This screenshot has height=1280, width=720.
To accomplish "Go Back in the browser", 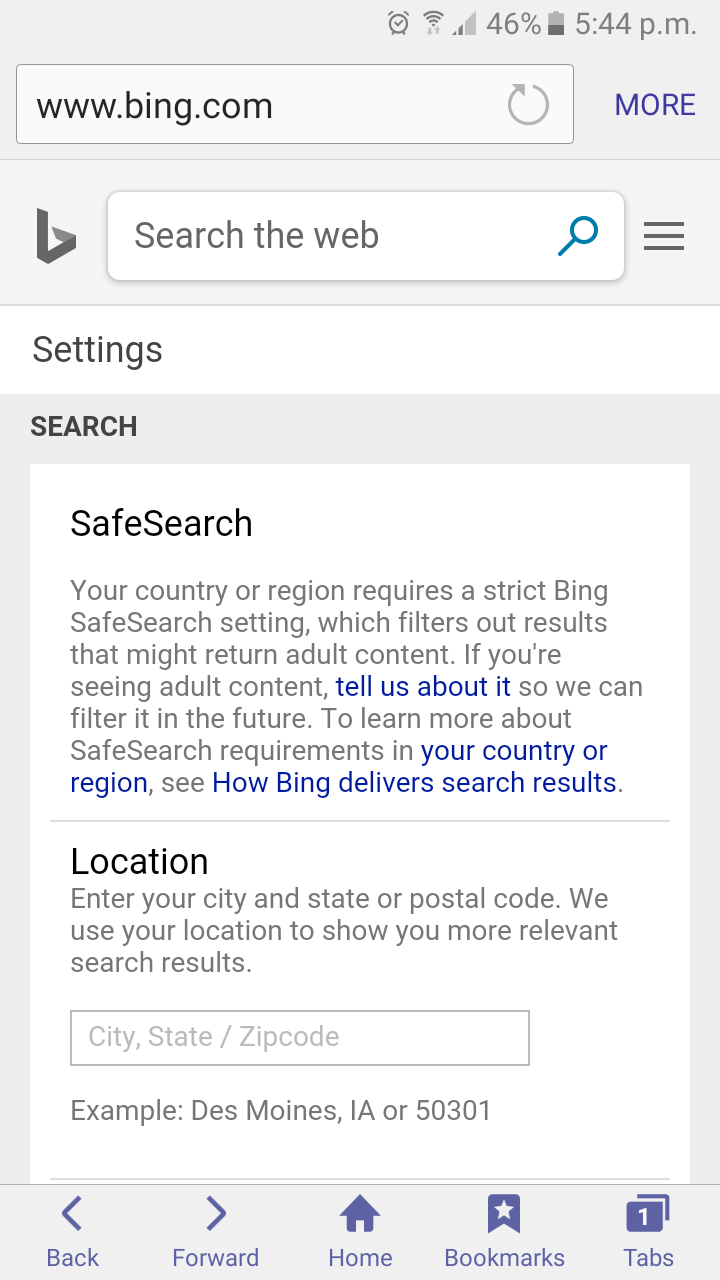I will pyautogui.click(x=72, y=1233).
